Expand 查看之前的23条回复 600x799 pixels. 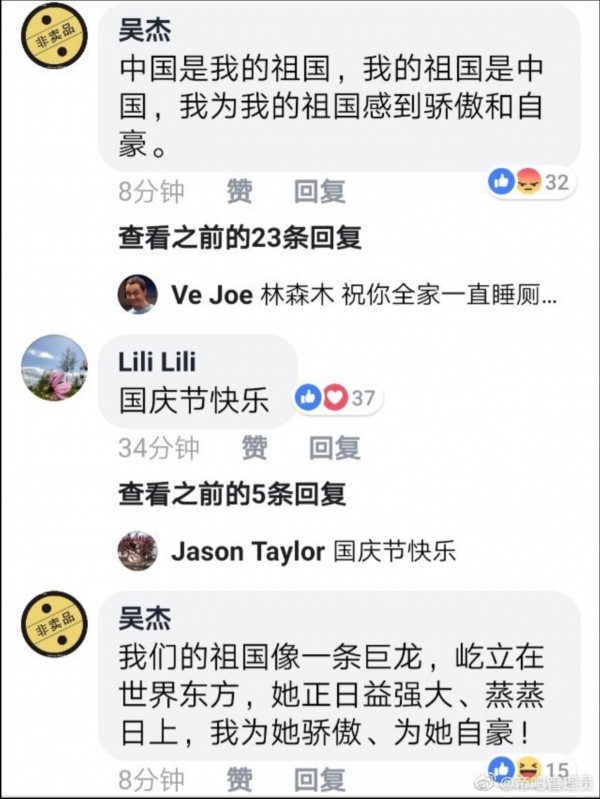(x=240, y=238)
